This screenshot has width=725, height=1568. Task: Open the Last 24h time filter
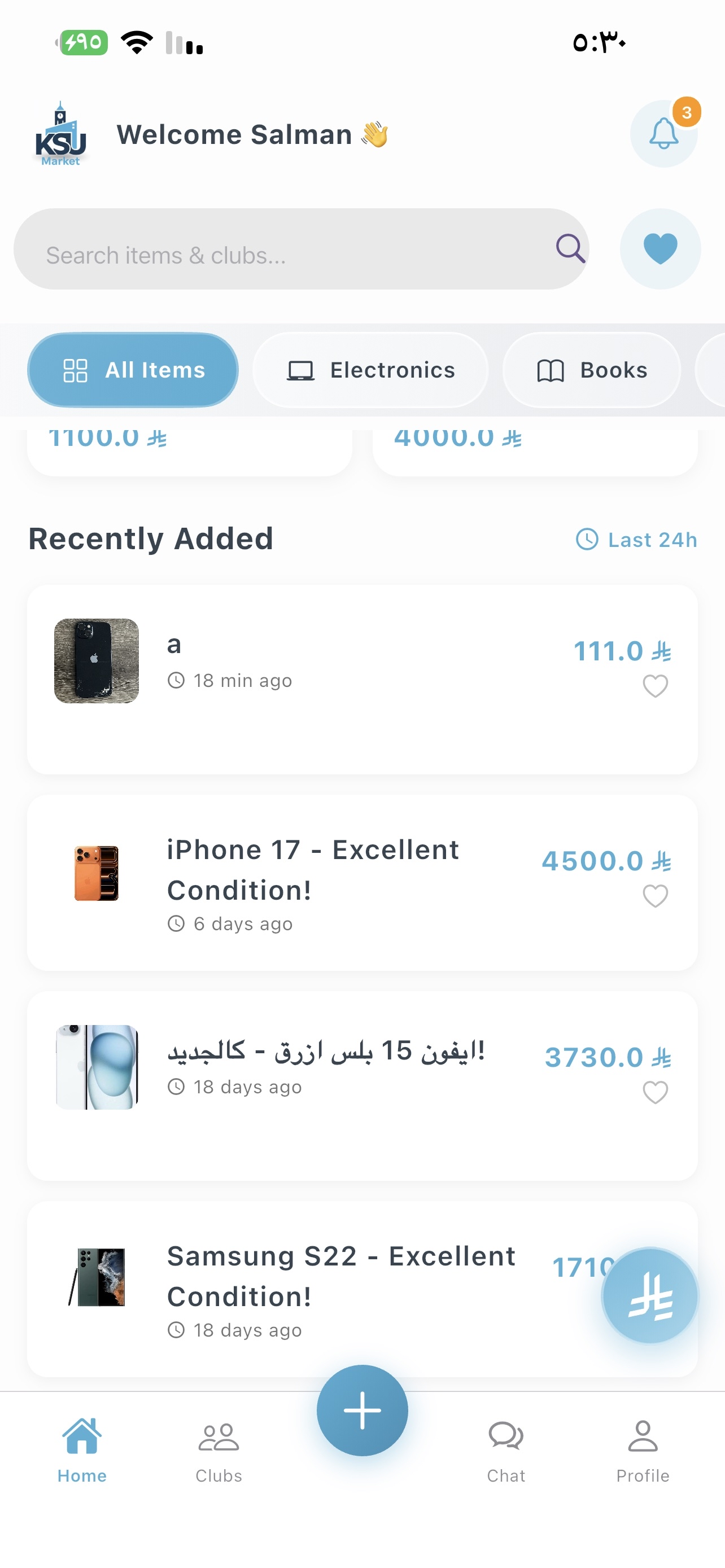[636, 539]
